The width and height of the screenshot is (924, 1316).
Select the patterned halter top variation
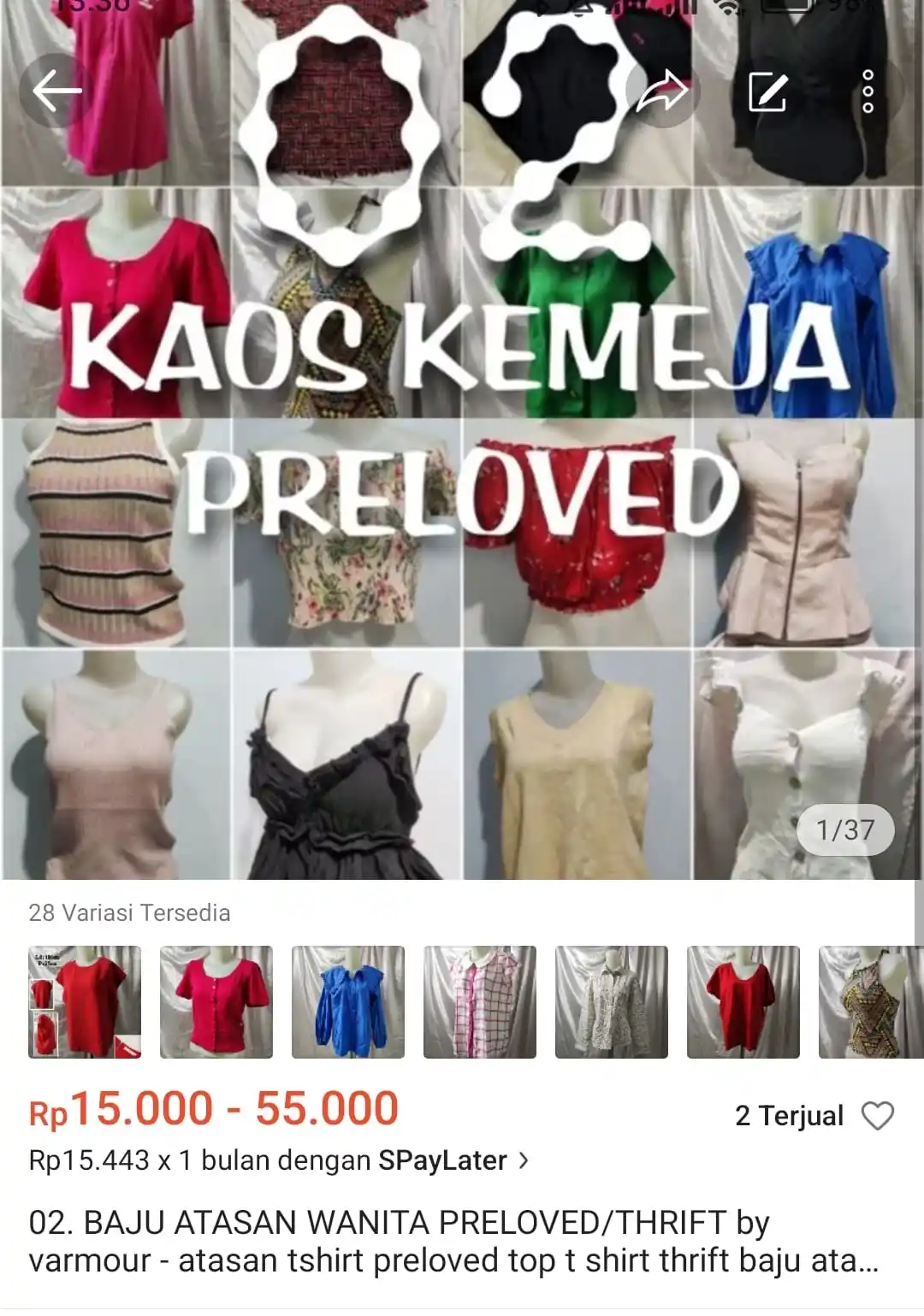(871, 1001)
